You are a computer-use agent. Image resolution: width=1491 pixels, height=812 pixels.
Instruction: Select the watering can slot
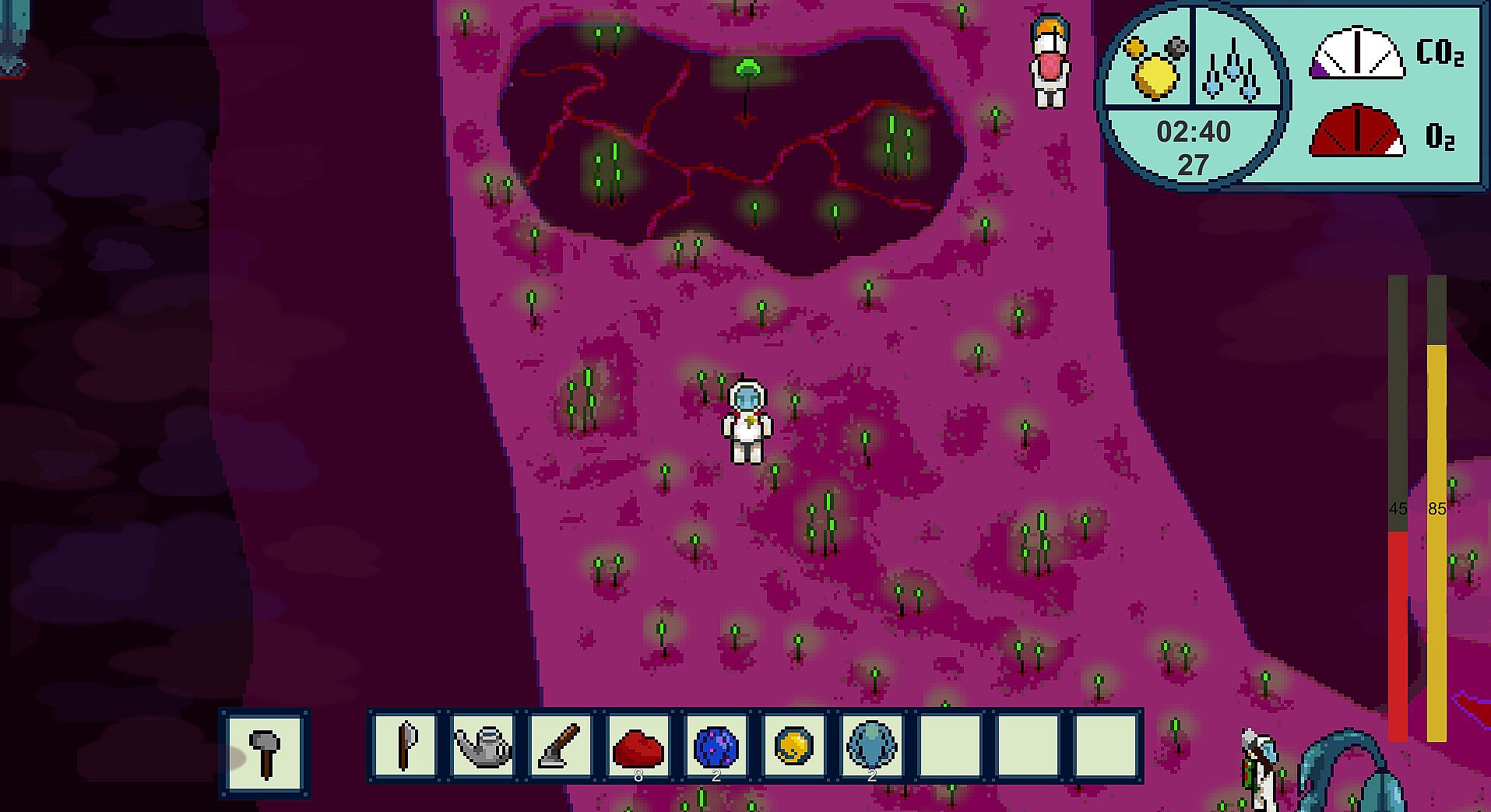coord(483,746)
